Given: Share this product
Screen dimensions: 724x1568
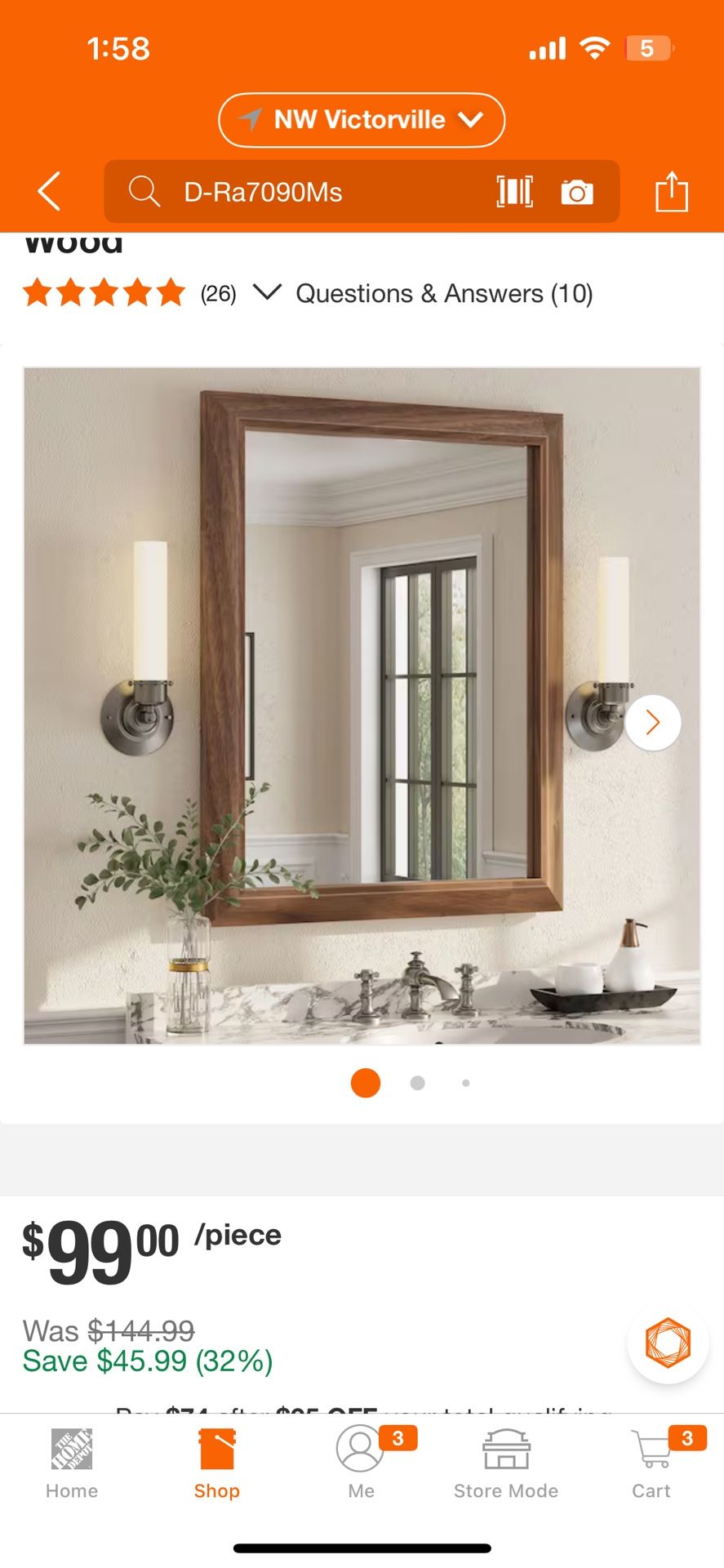Looking at the screenshot, I should (672, 192).
